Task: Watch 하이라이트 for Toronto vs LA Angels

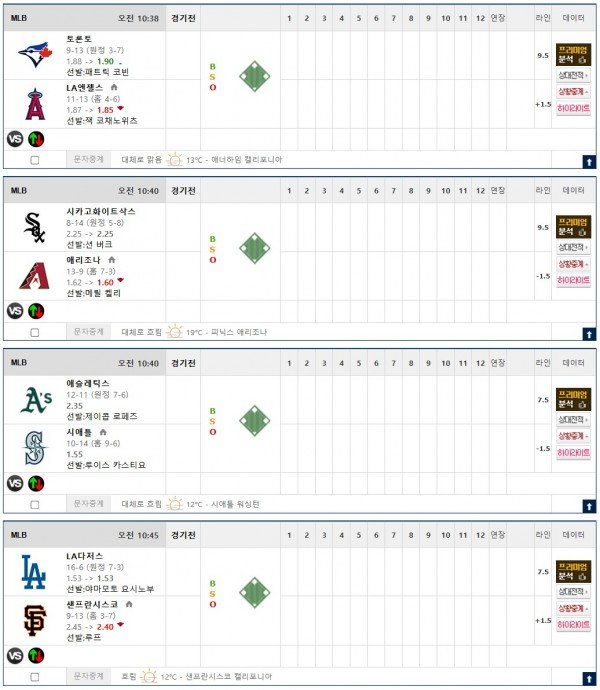Action: pyautogui.click(x=573, y=109)
